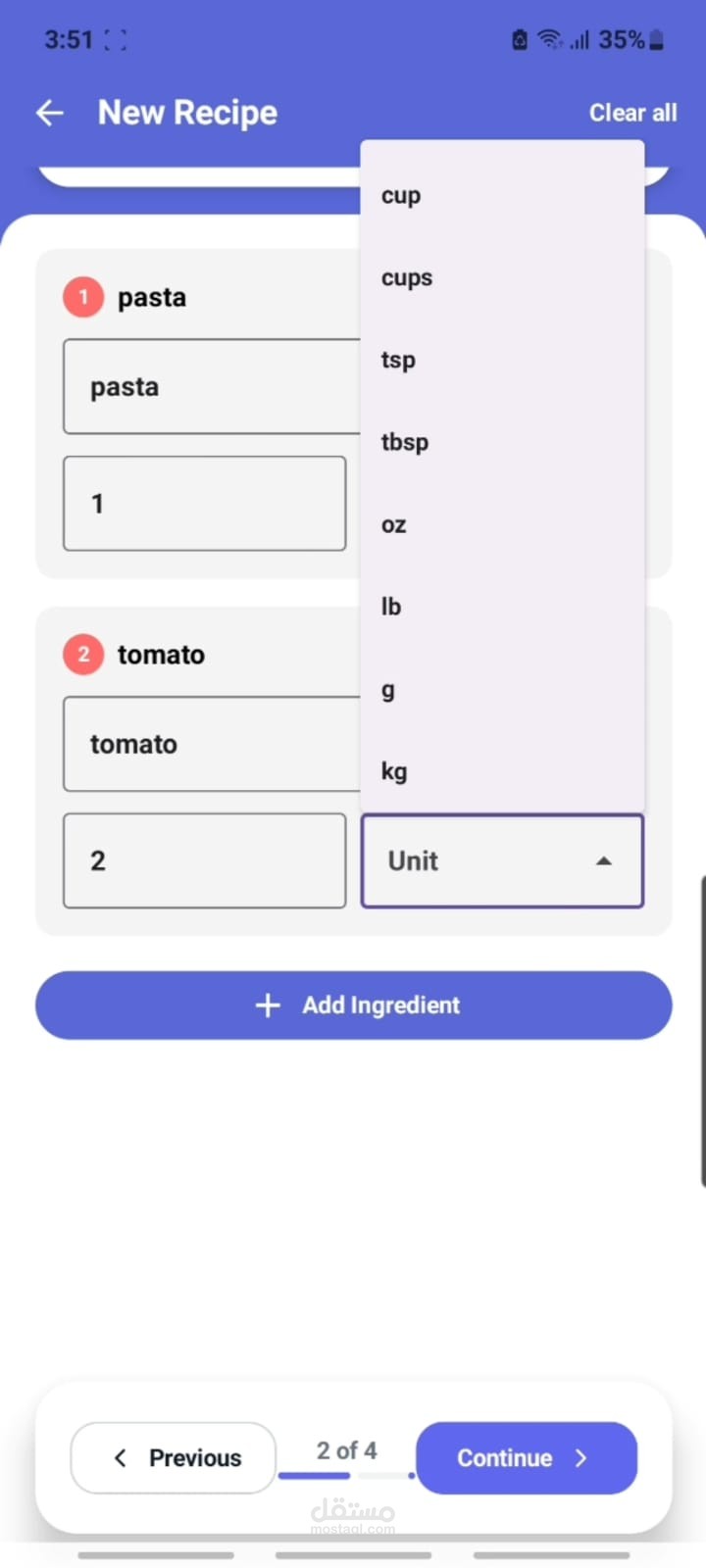The height and width of the screenshot is (1568, 706).
Task: Add Ingredient to the recipe
Action: [x=353, y=1004]
